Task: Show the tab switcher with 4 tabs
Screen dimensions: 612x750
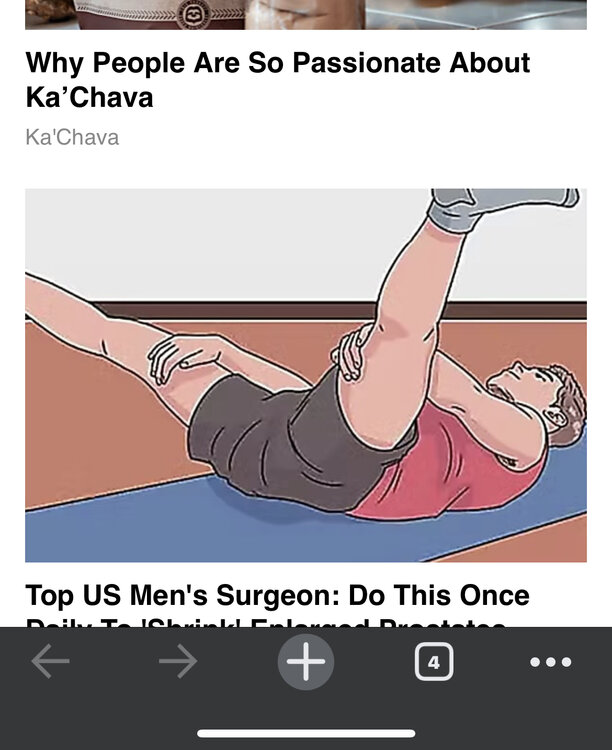Action: 433,662
